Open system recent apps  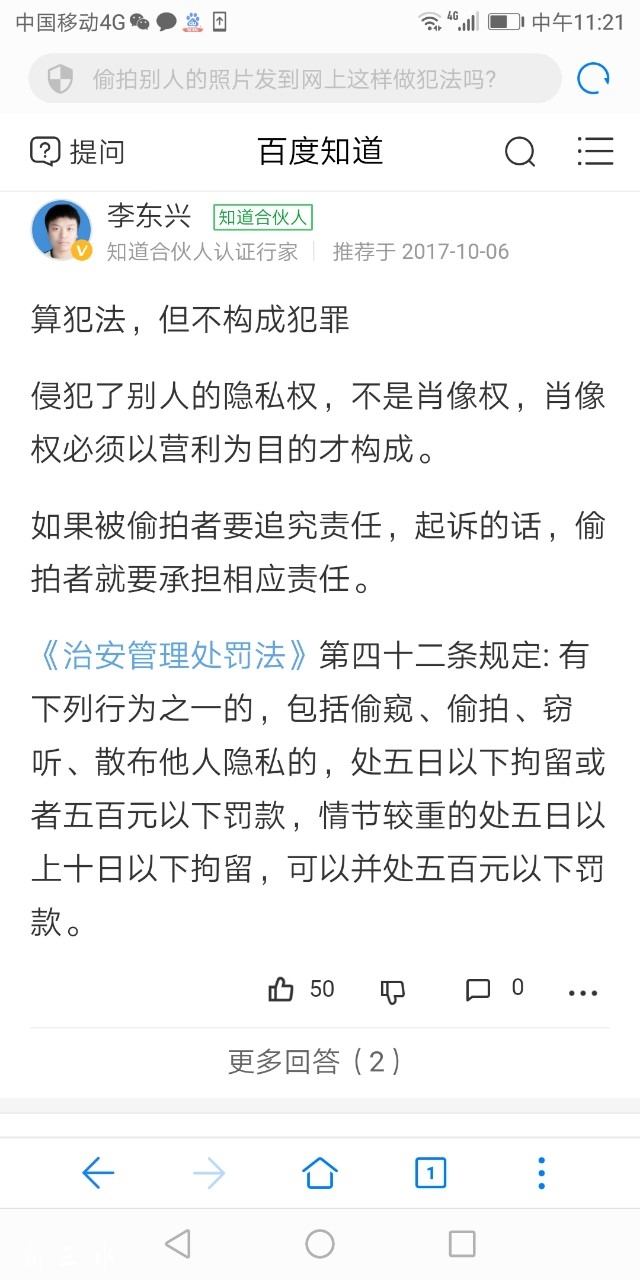(462, 1244)
